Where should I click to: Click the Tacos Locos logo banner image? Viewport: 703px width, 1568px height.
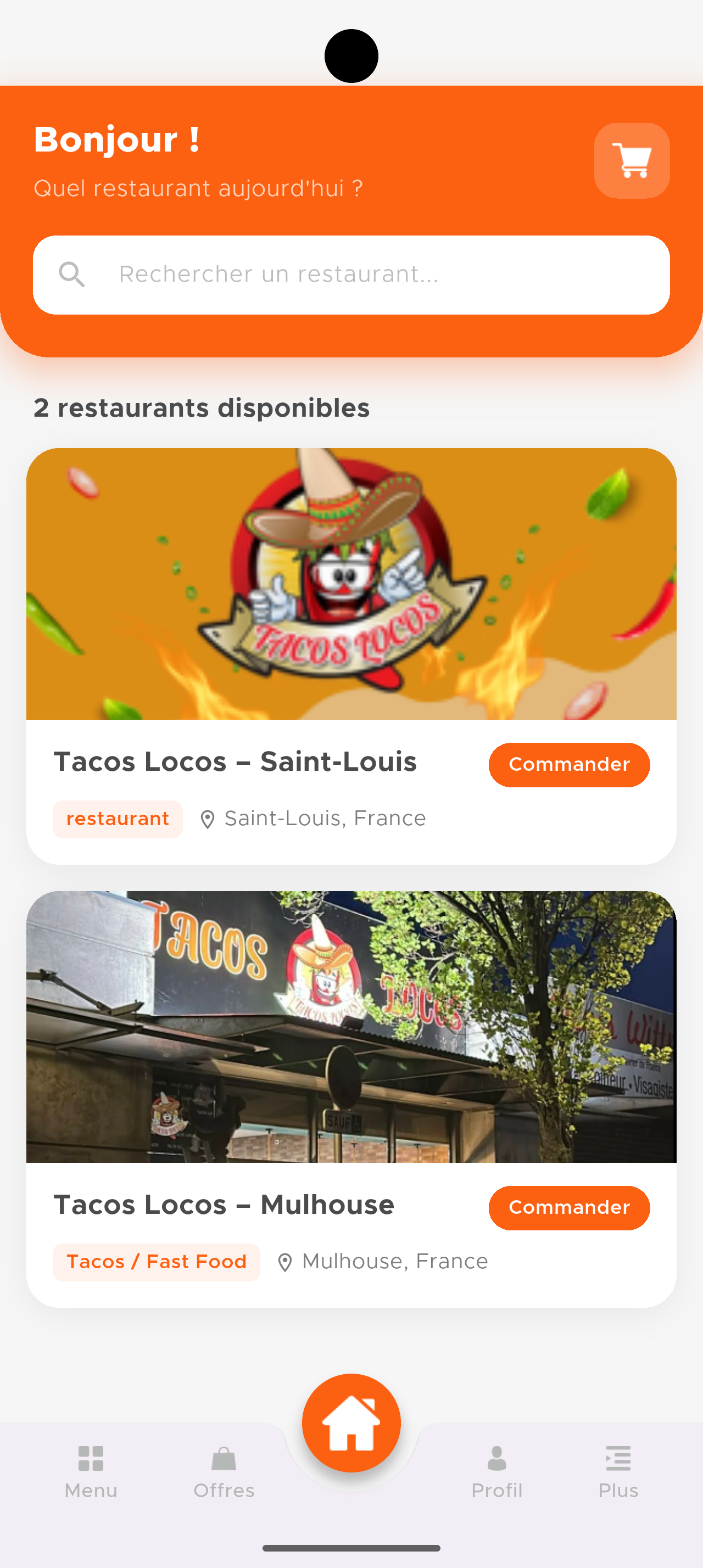pos(351,584)
